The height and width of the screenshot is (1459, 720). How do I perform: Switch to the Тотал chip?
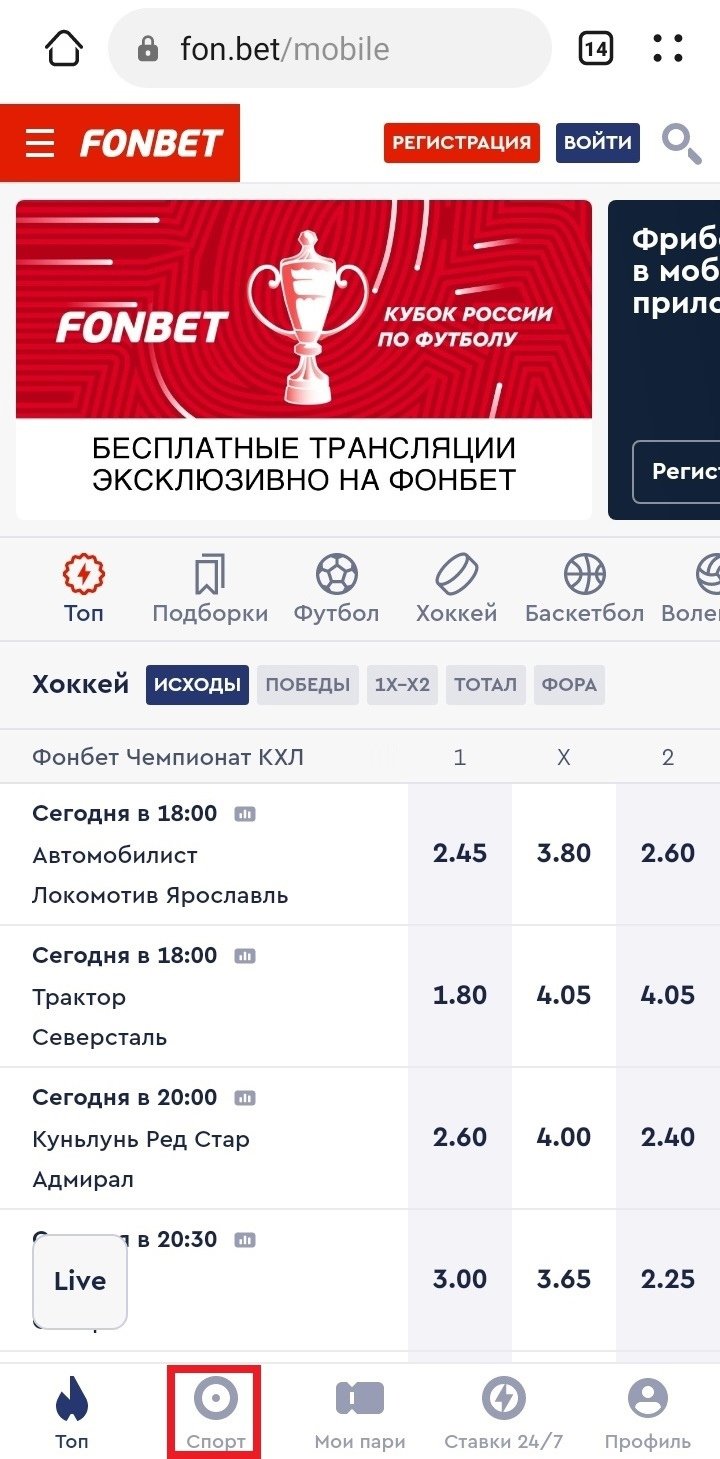pos(485,685)
